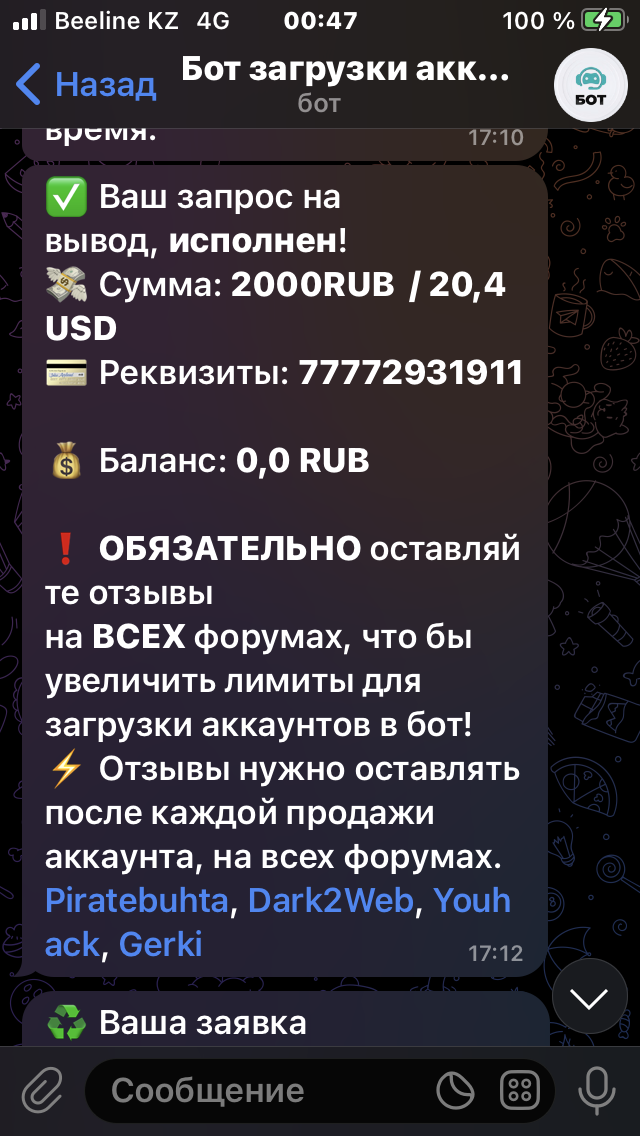640x1136 pixels.
Task: Go back with the Назад button
Action: coord(87,84)
